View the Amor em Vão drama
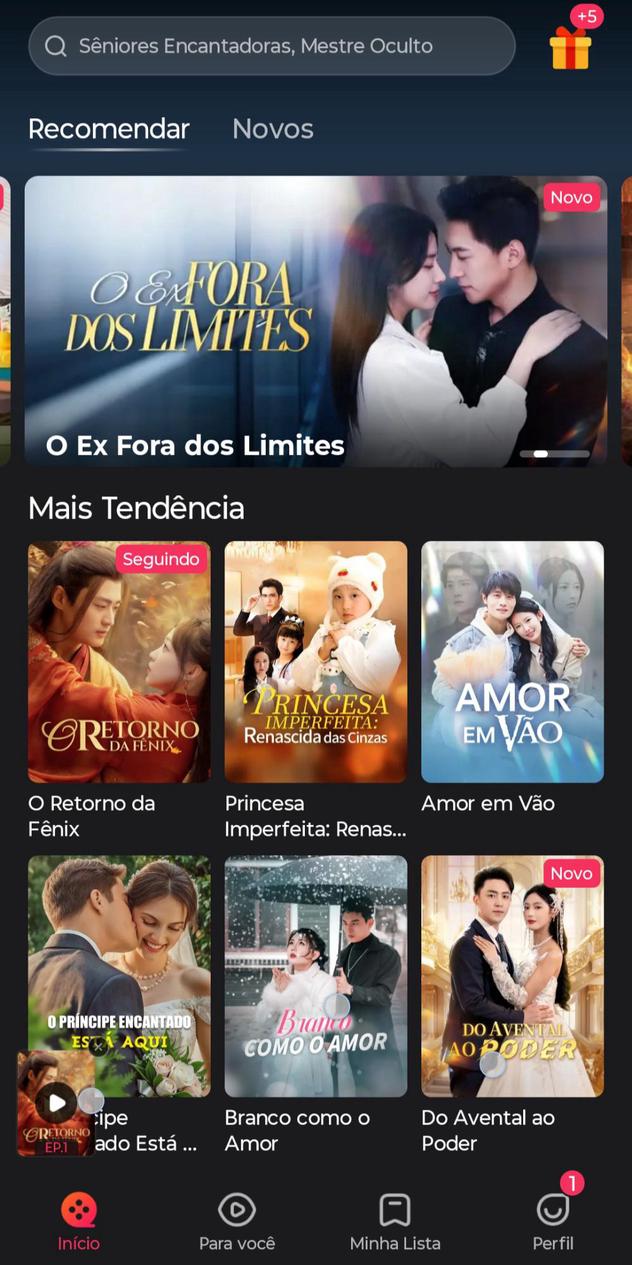 512,662
